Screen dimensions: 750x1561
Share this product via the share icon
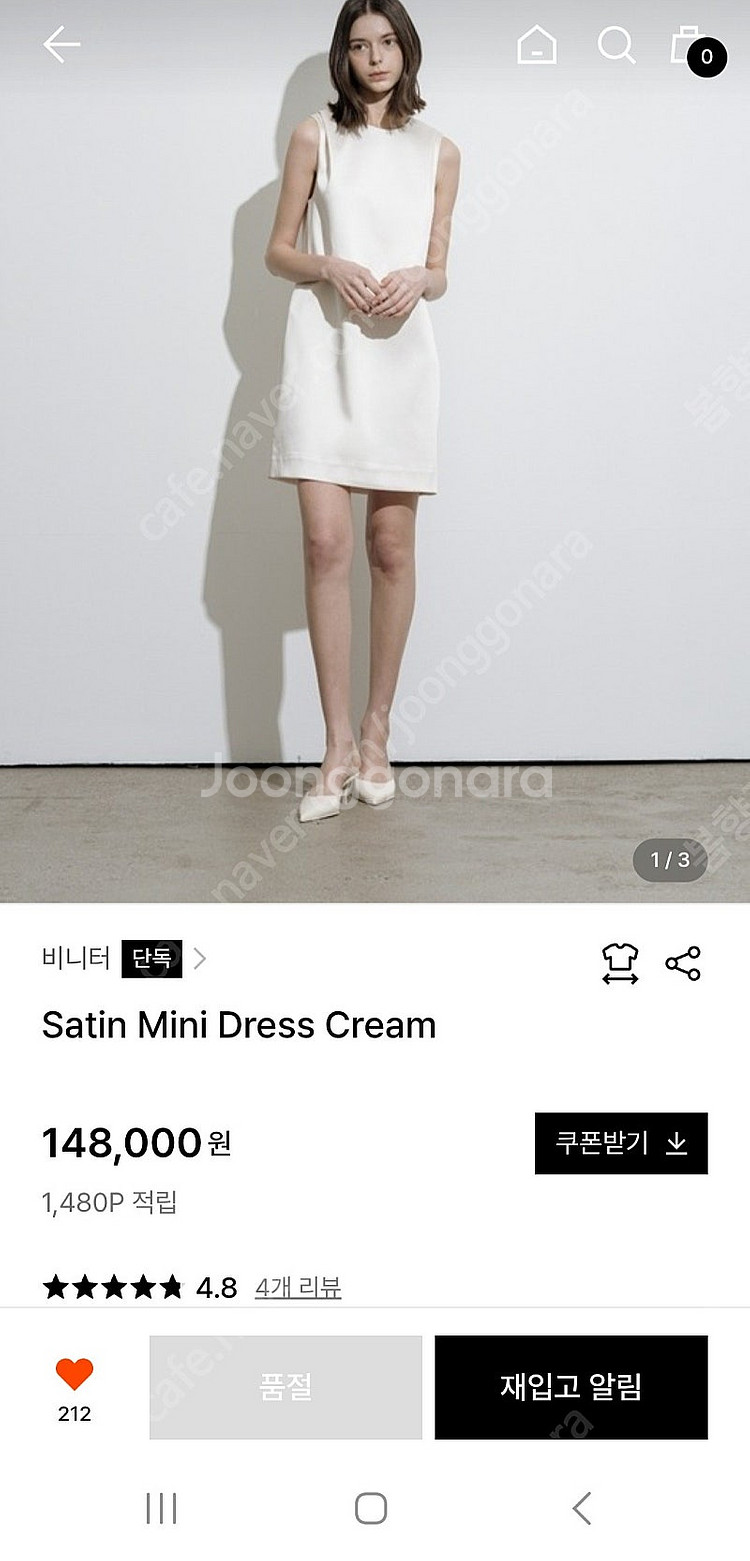point(683,962)
